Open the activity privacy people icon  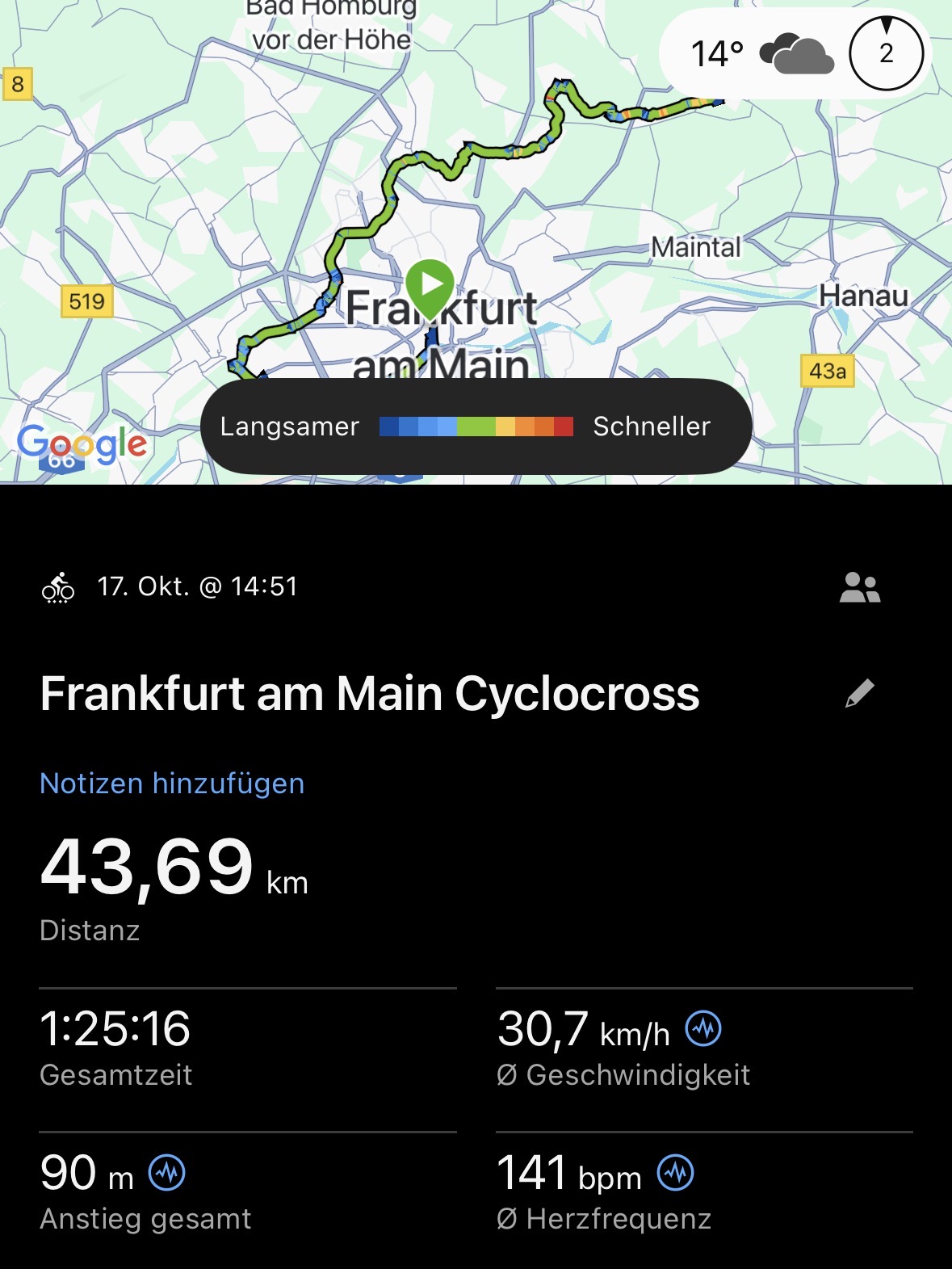pyautogui.click(x=859, y=588)
